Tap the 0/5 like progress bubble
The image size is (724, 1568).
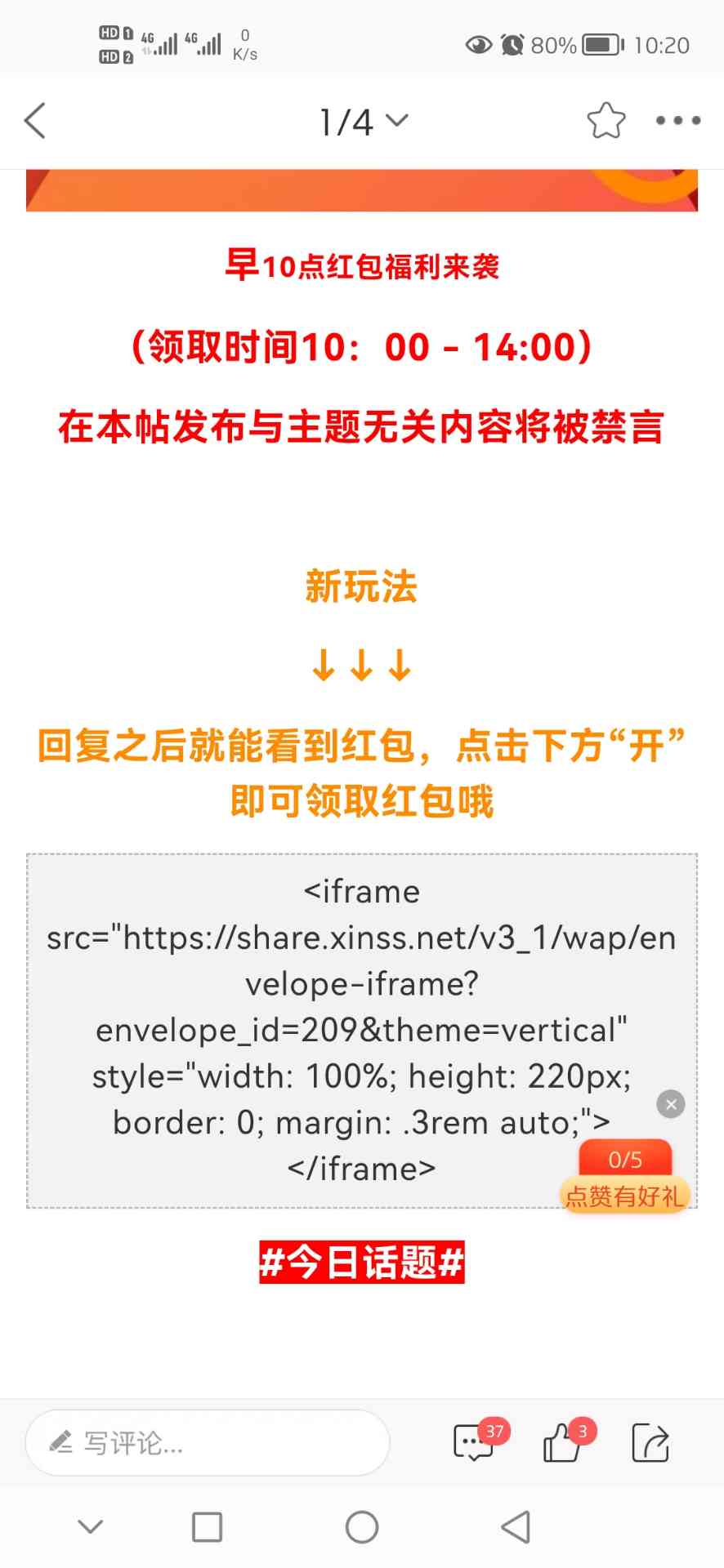click(624, 1159)
